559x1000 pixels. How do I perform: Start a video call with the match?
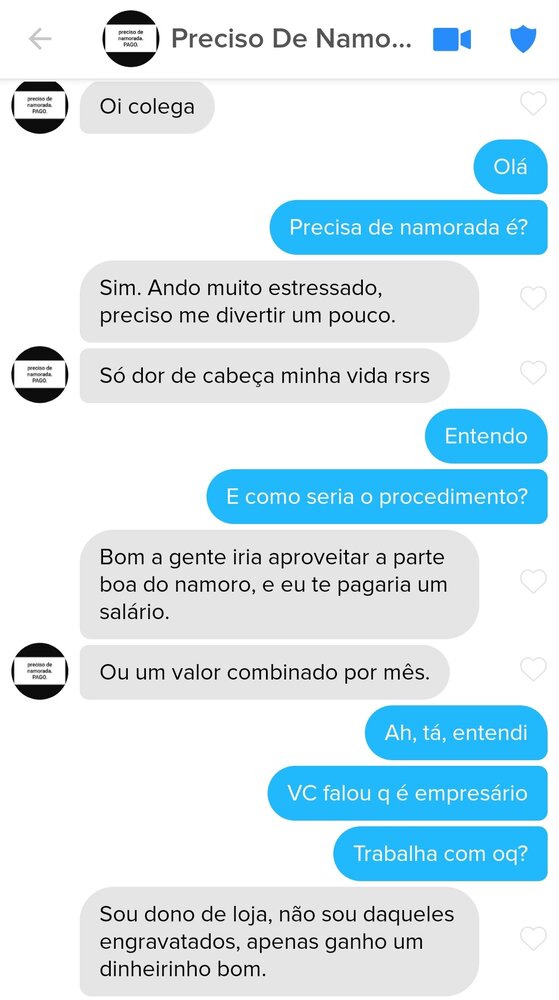[x=452, y=40]
